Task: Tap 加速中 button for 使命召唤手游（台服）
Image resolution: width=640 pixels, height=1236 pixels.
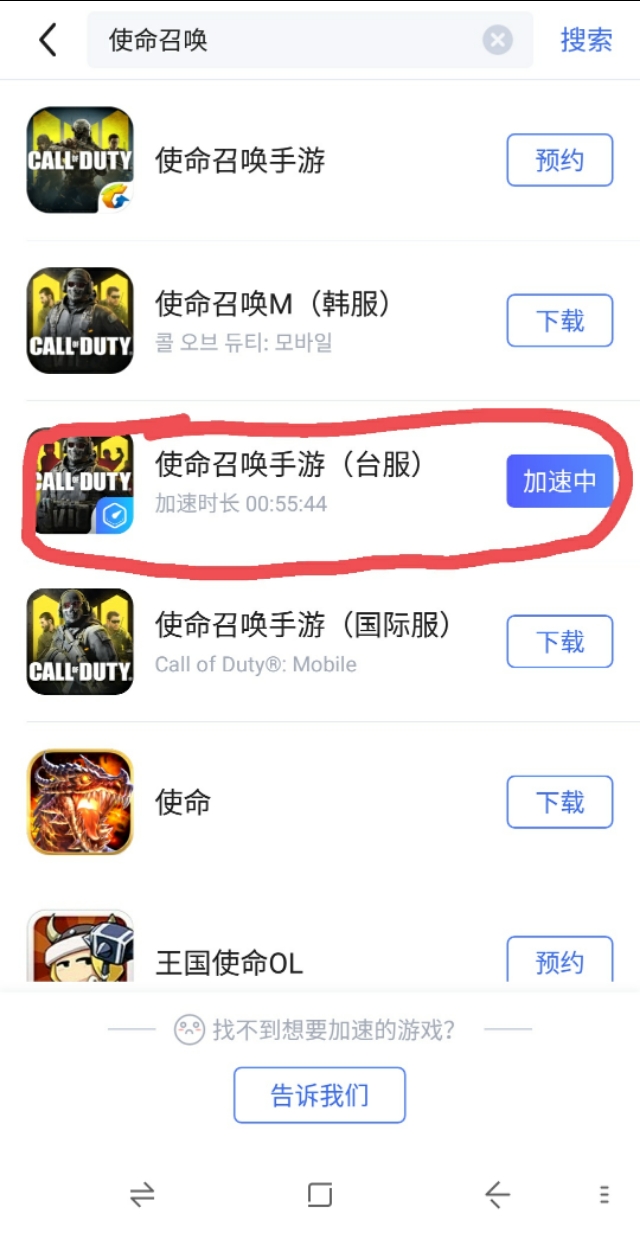Action: click(559, 481)
